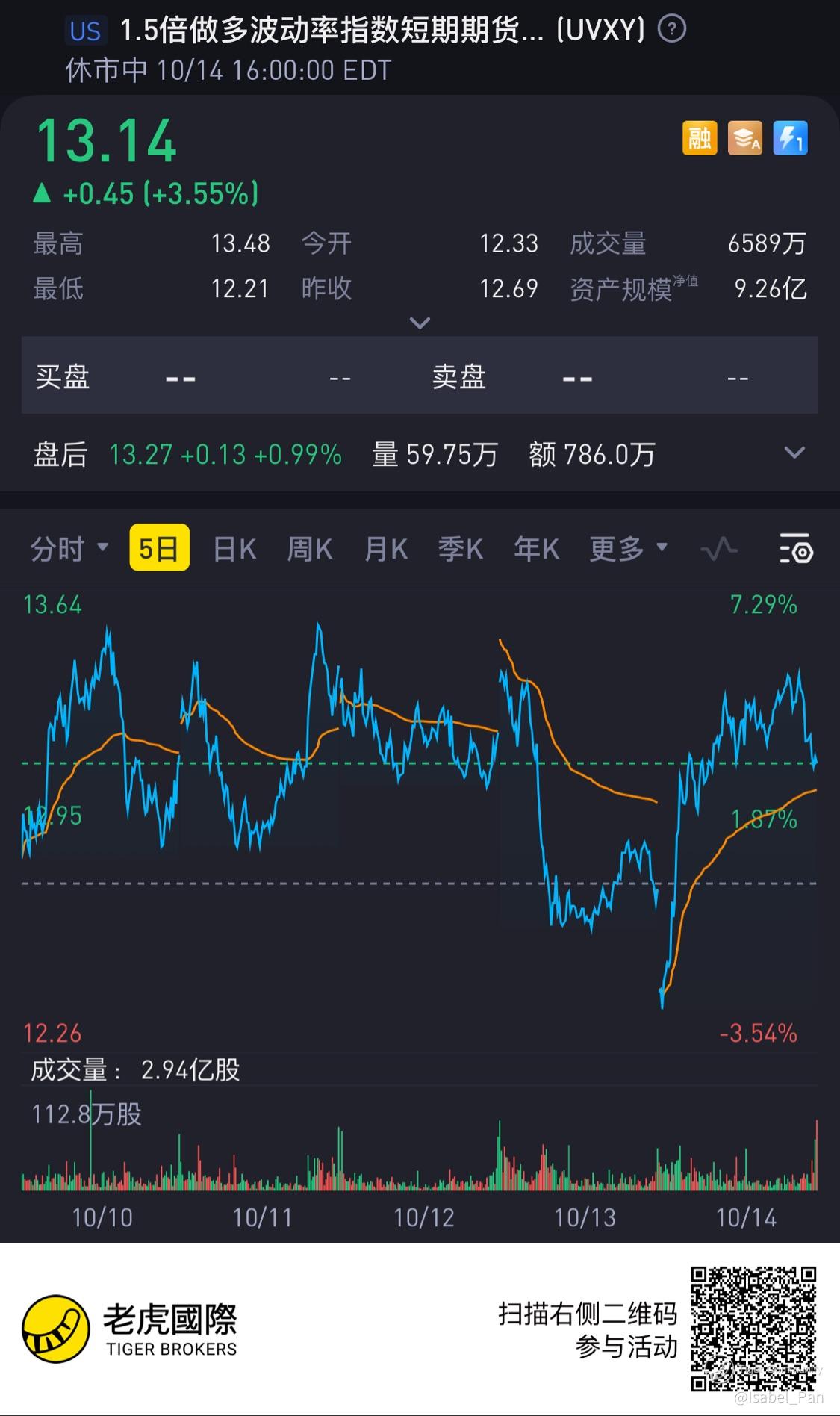Open the help icon beside UVXY
The height and width of the screenshot is (1416, 840).
click(x=671, y=30)
